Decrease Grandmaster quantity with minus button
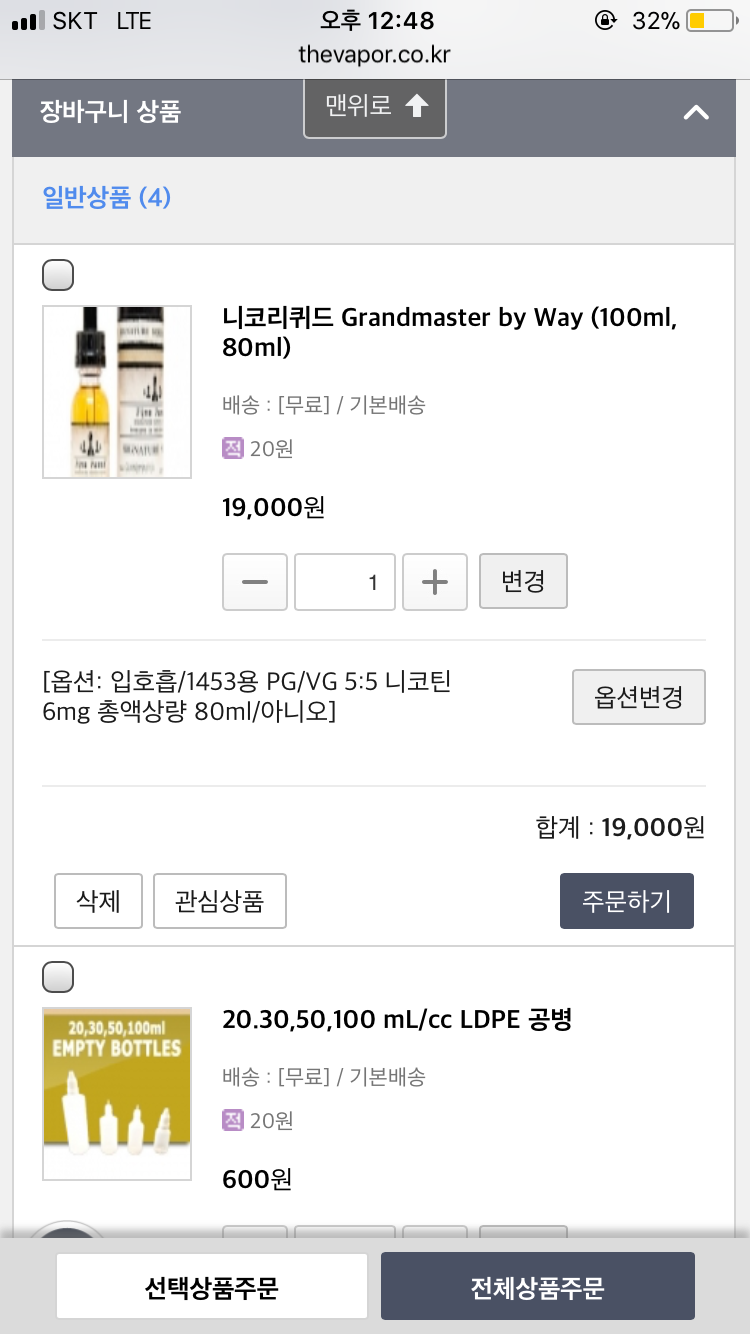This screenshot has height=1334, width=750. pyautogui.click(x=255, y=582)
